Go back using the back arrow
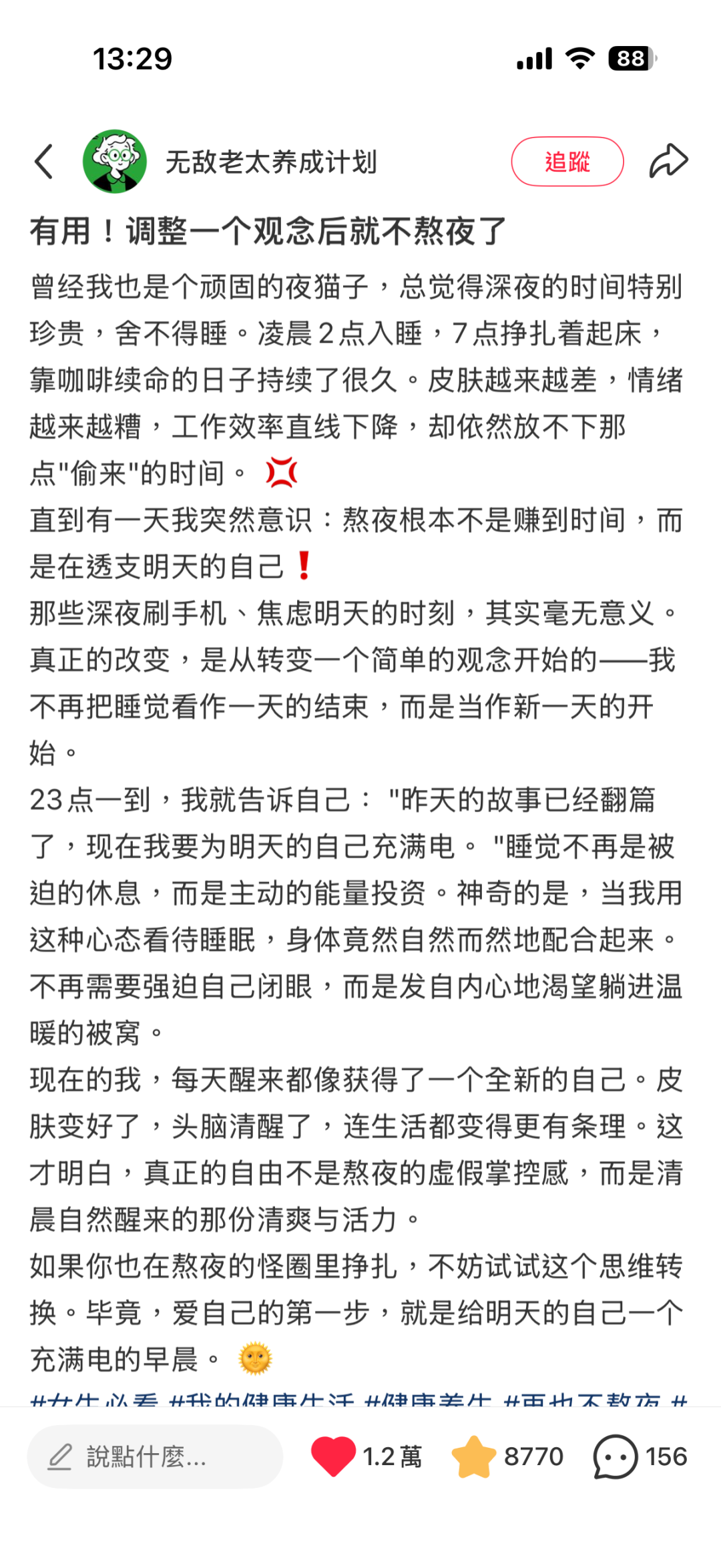 point(44,162)
